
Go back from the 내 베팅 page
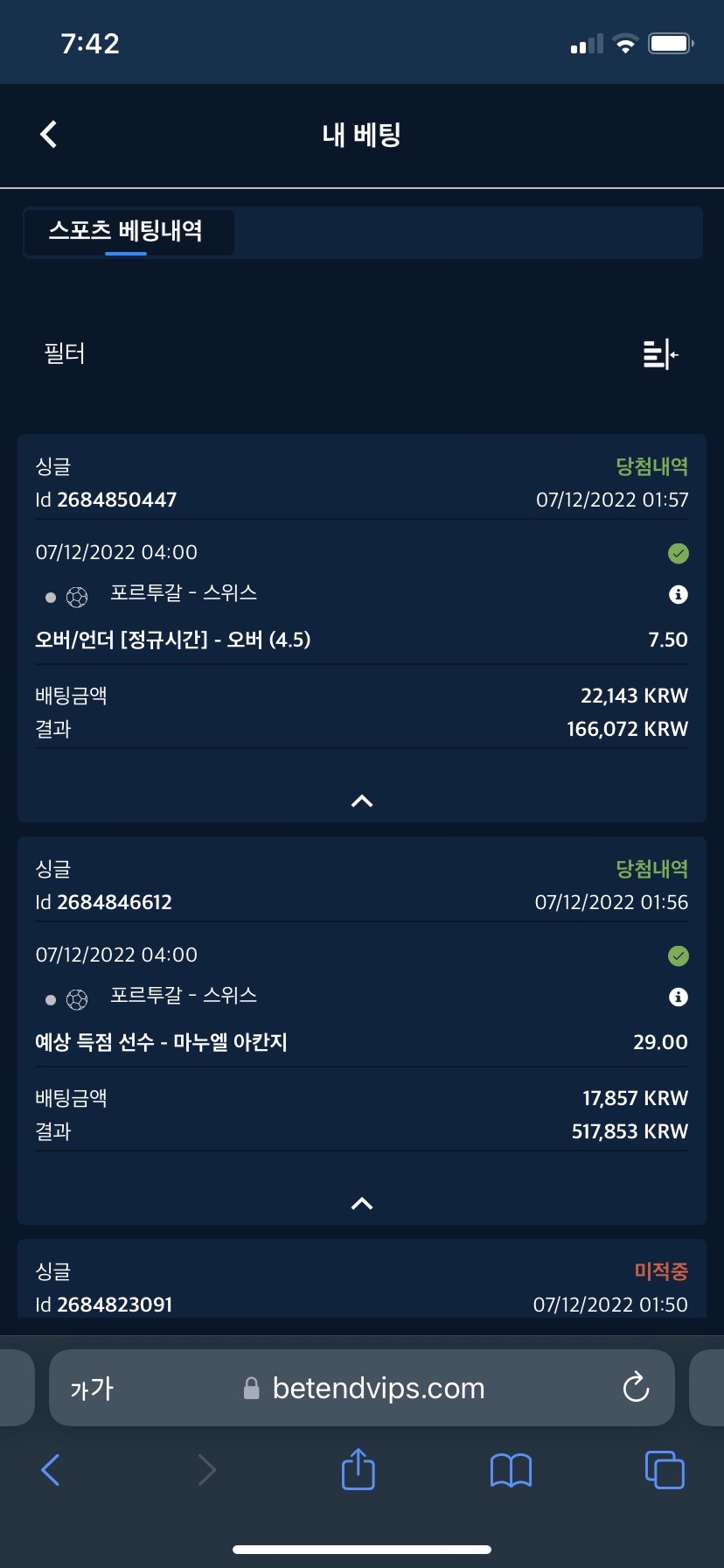[49, 135]
